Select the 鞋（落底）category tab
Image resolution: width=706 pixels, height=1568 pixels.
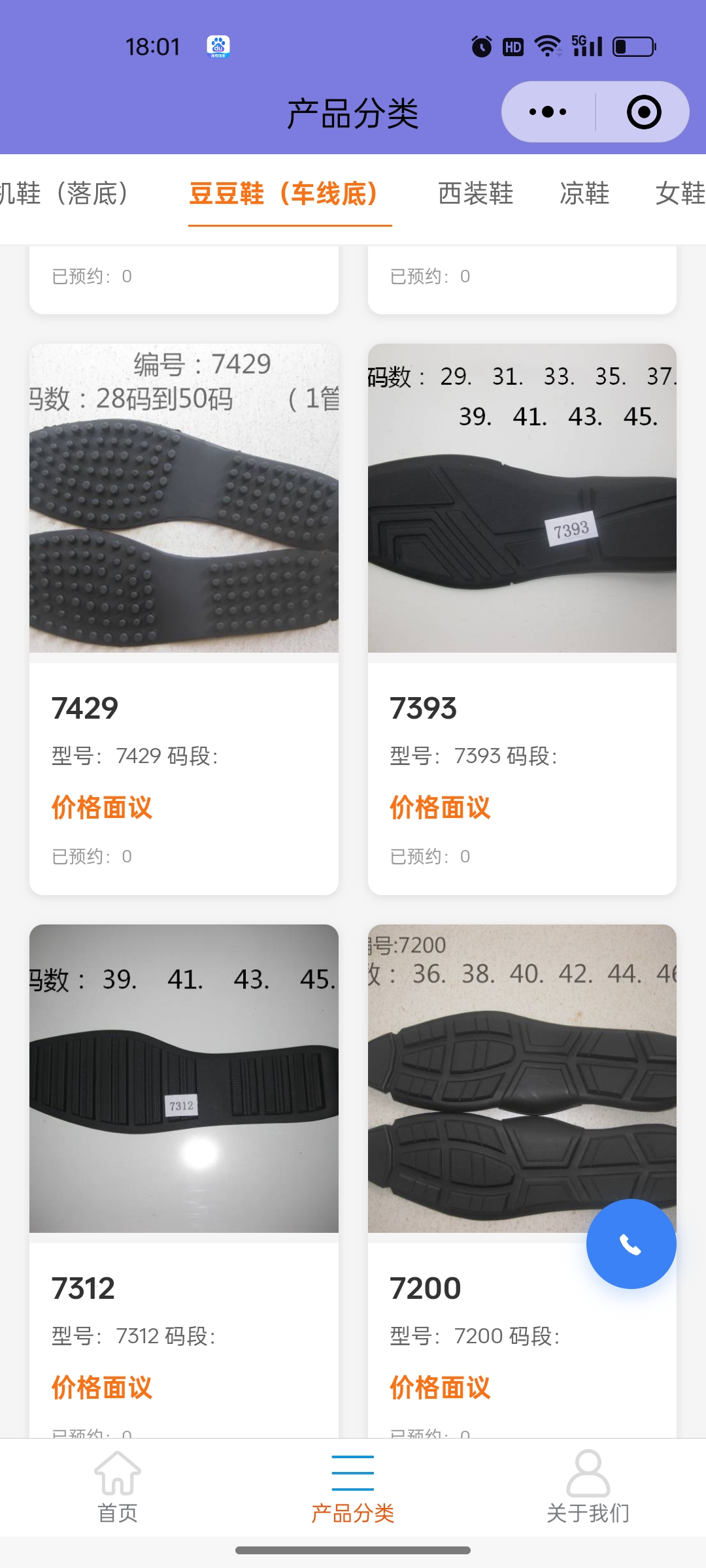[x=65, y=193]
